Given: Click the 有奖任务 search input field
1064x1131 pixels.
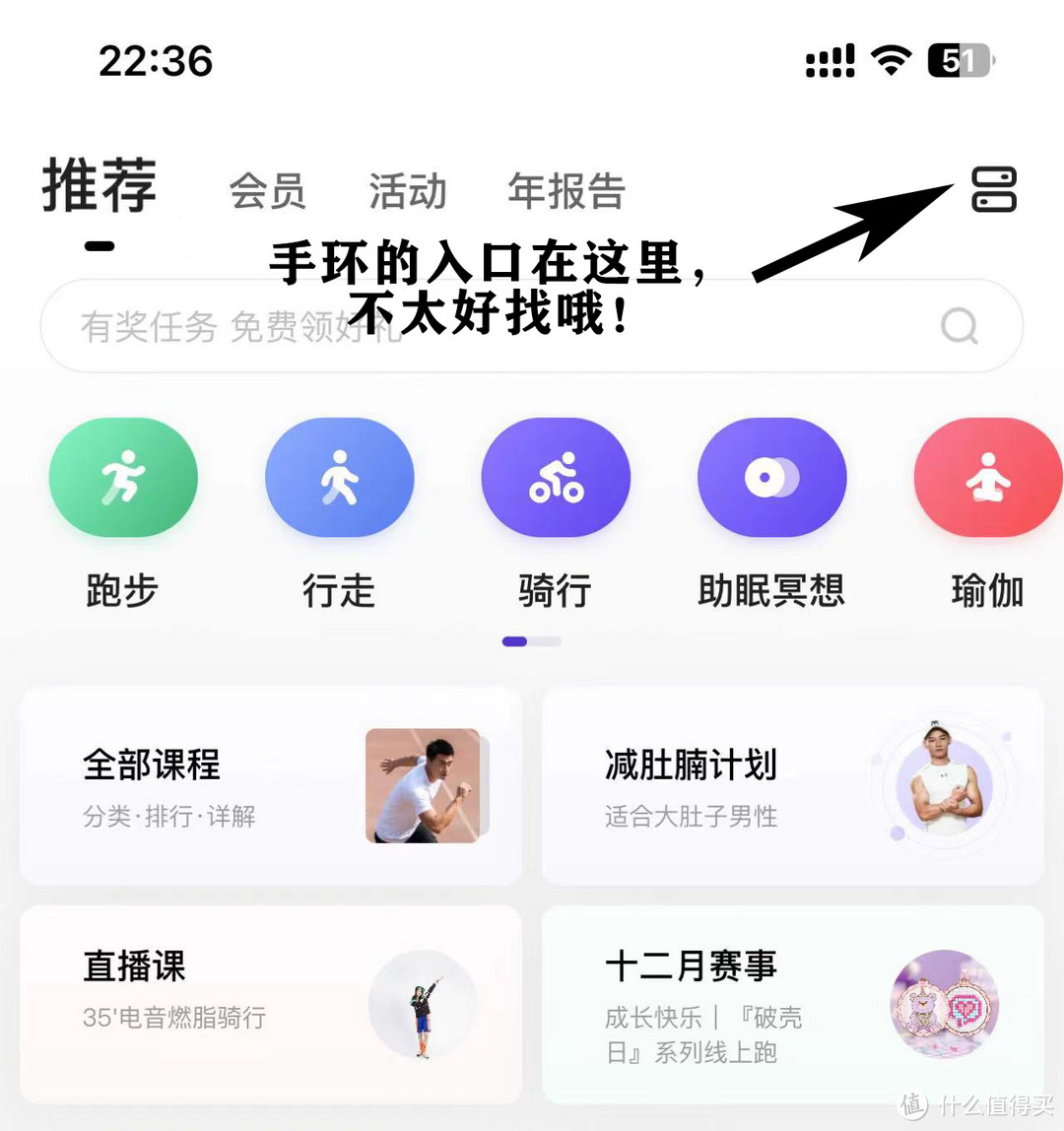Looking at the screenshot, I should [296, 325].
